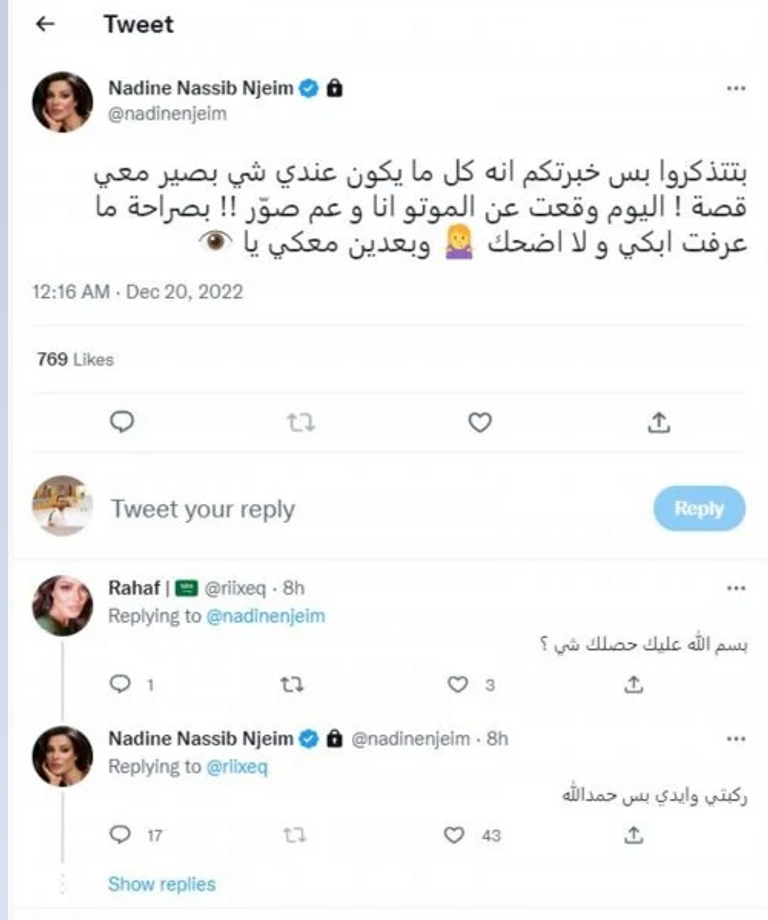
Task: Open the share menu for the main tweet
Action: [659, 423]
